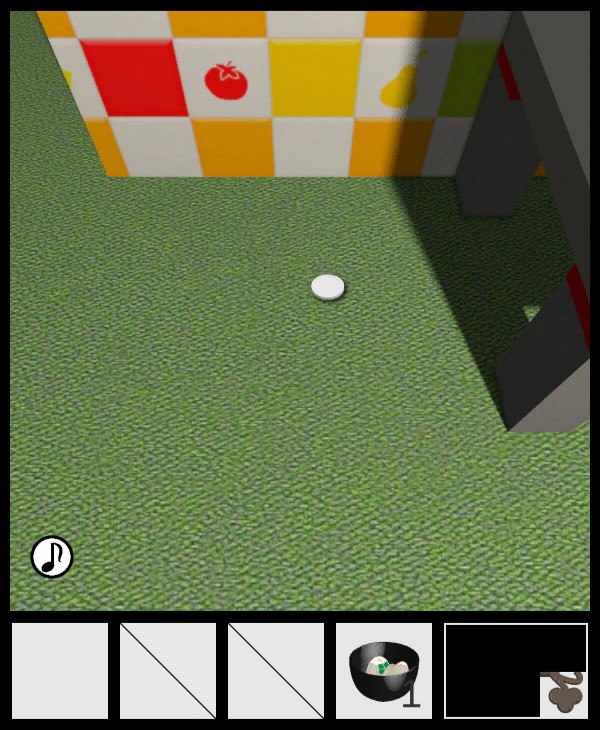The width and height of the screenshot is (600, 730).
Task: Select the bowl item in inventory
Action: pos(384,671)
